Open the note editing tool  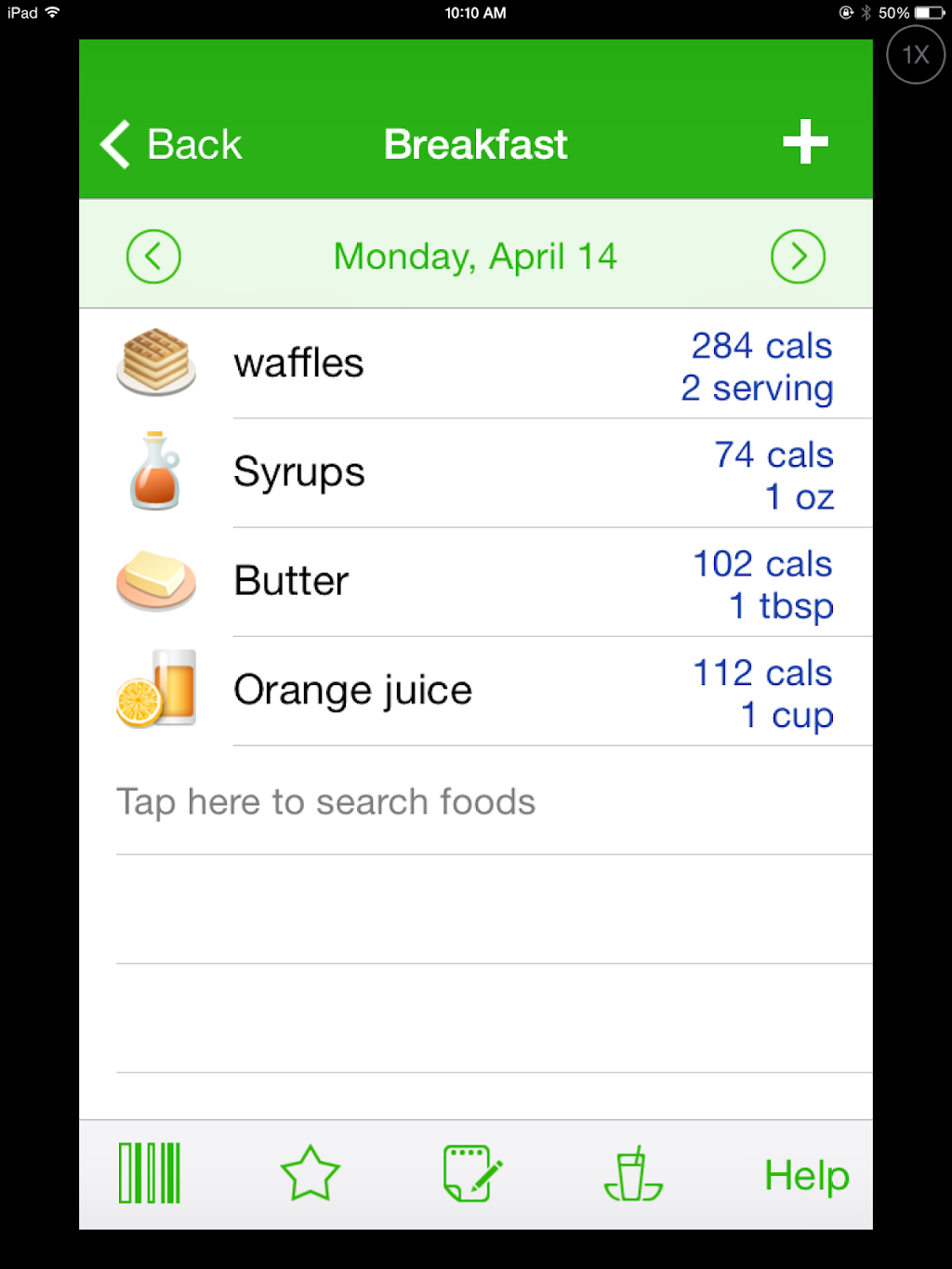click(x=472, y=1173)
